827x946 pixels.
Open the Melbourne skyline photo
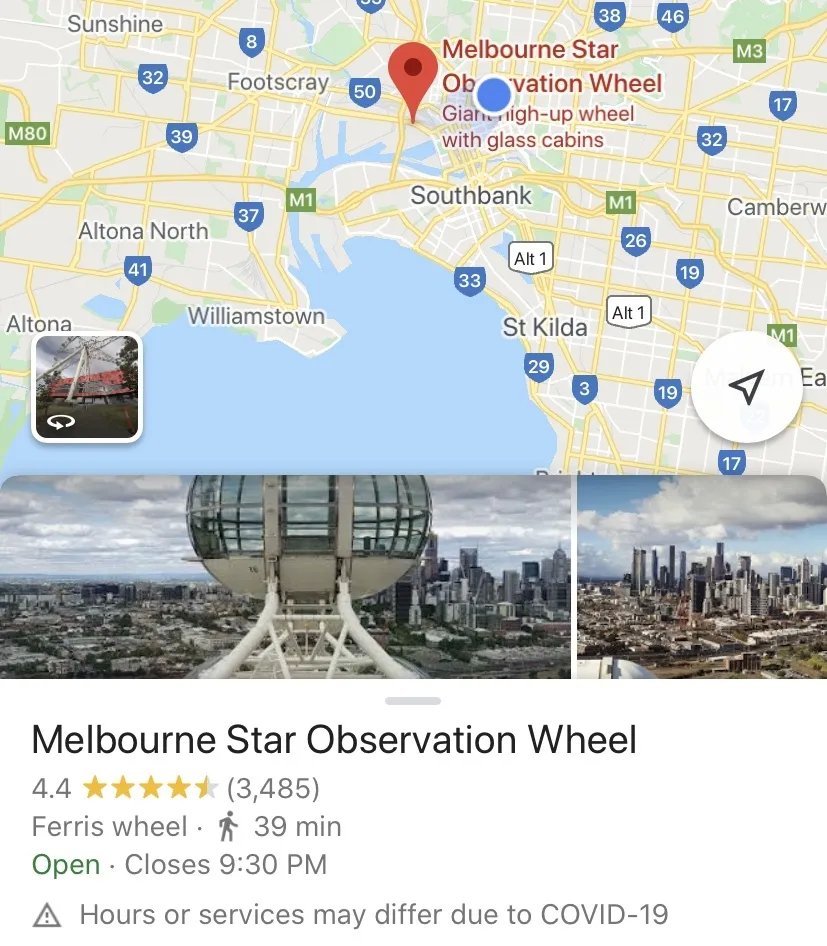point(701,578)
